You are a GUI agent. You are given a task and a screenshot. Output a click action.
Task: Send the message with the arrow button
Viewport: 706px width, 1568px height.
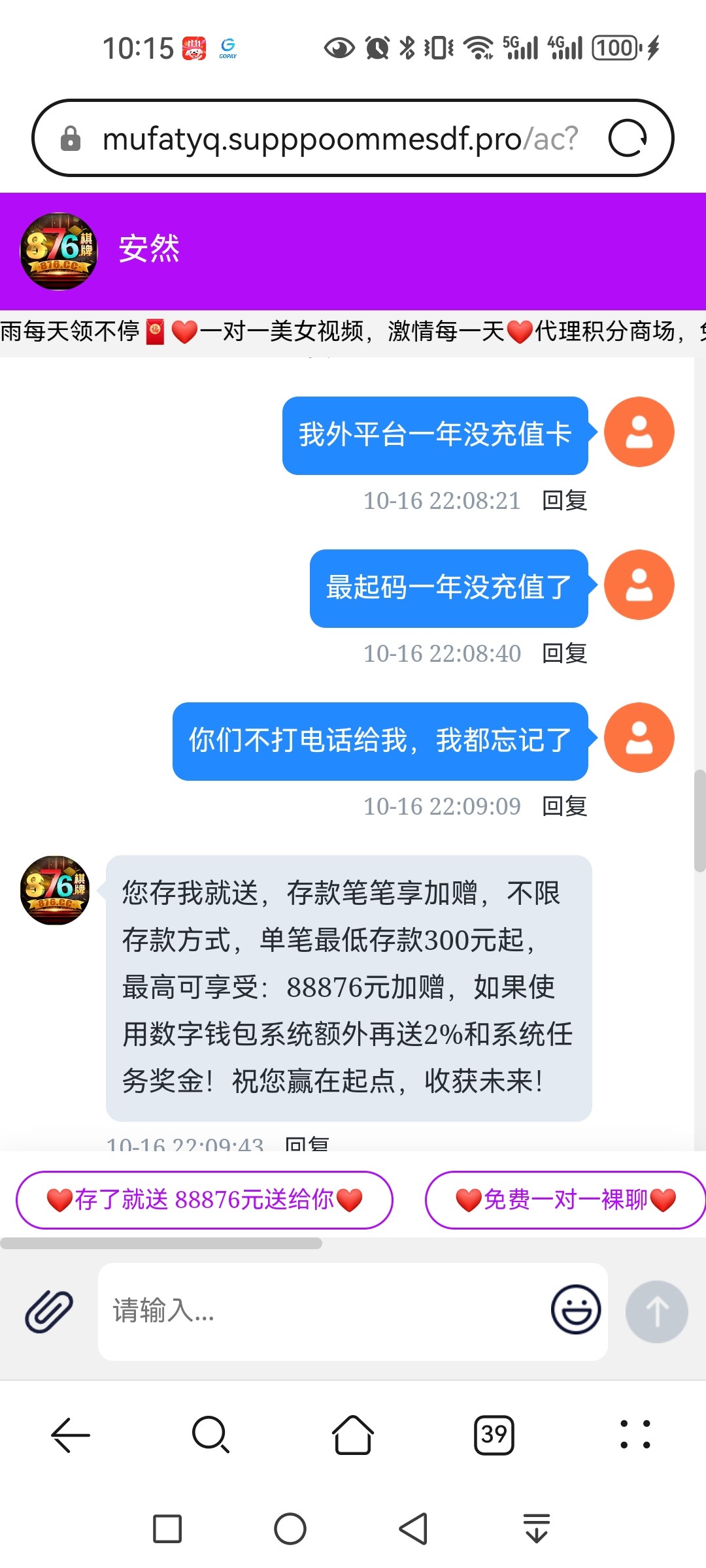coord(656,1311)
